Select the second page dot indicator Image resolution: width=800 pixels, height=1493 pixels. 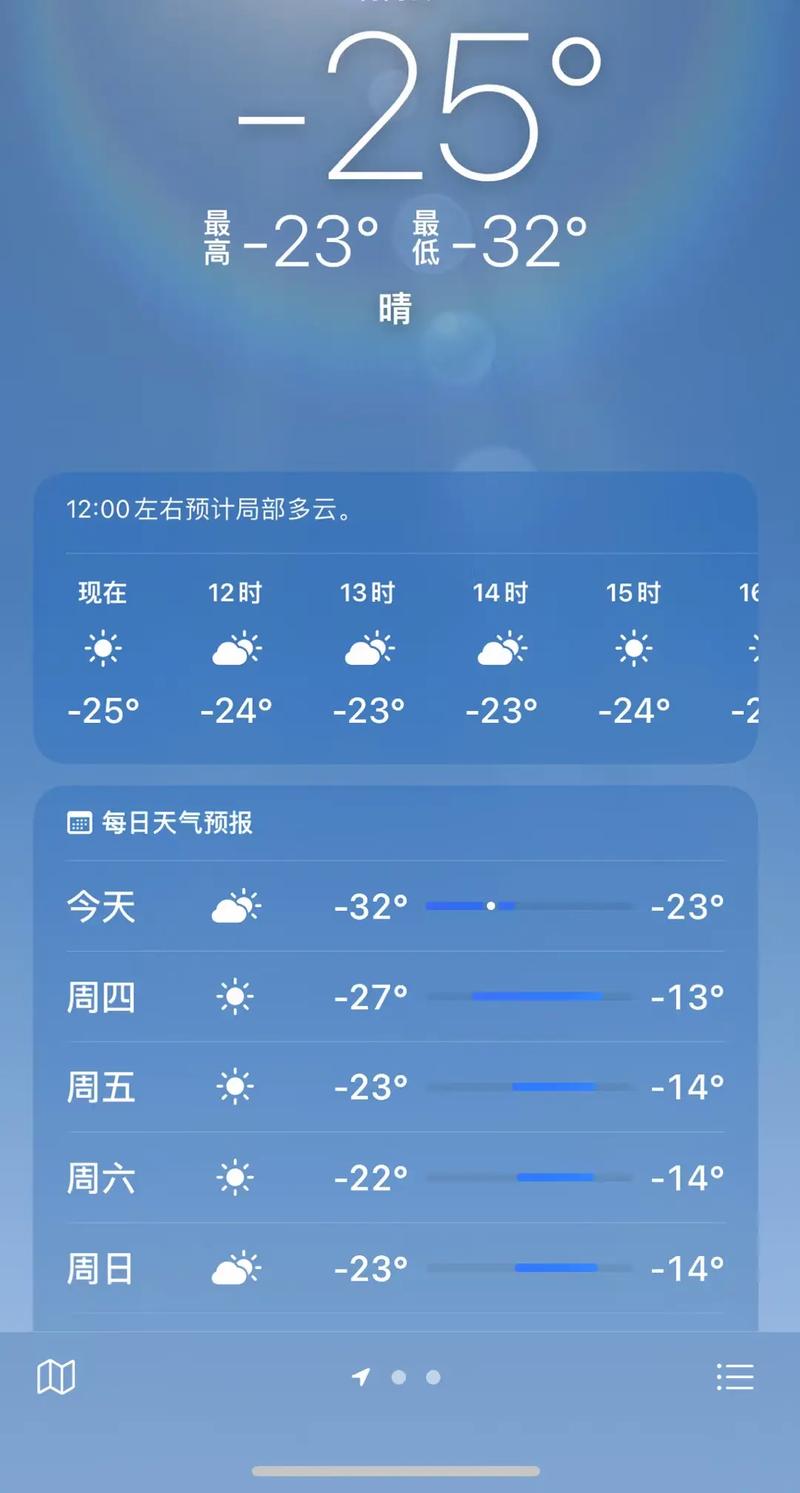tap(431, 1377)
